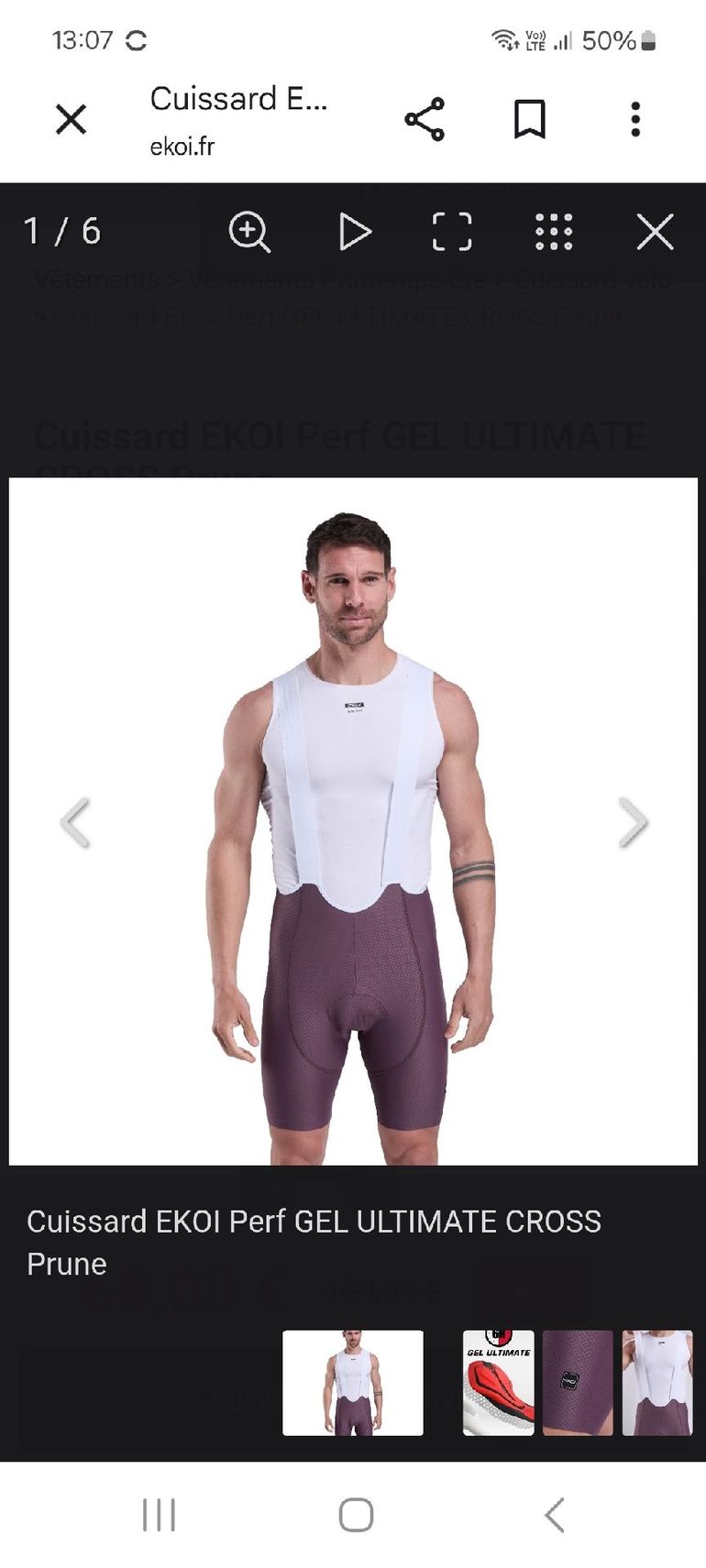Select the fabric logo close-up thumbnail

coord(578,1383)
